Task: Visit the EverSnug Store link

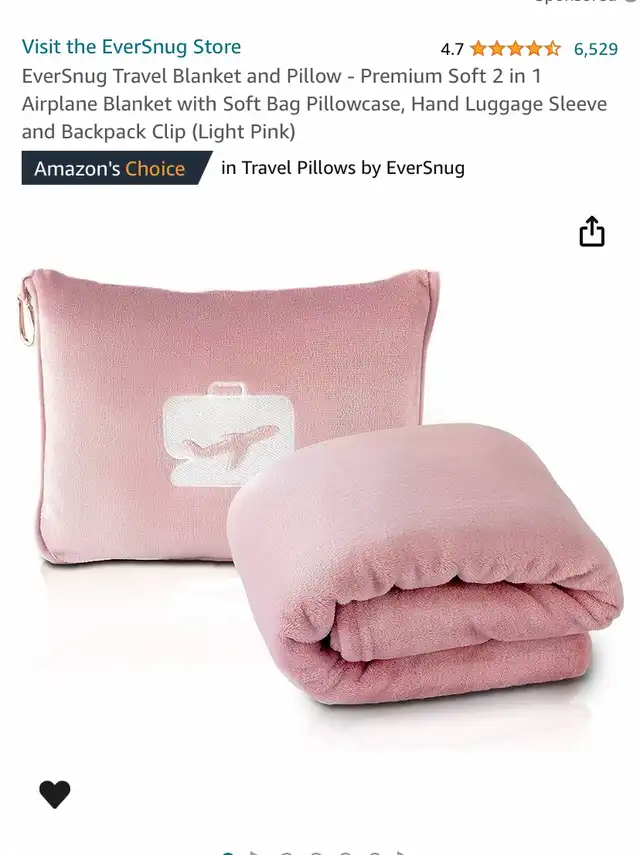Action: pyautogui.click(x=131, y=47)
